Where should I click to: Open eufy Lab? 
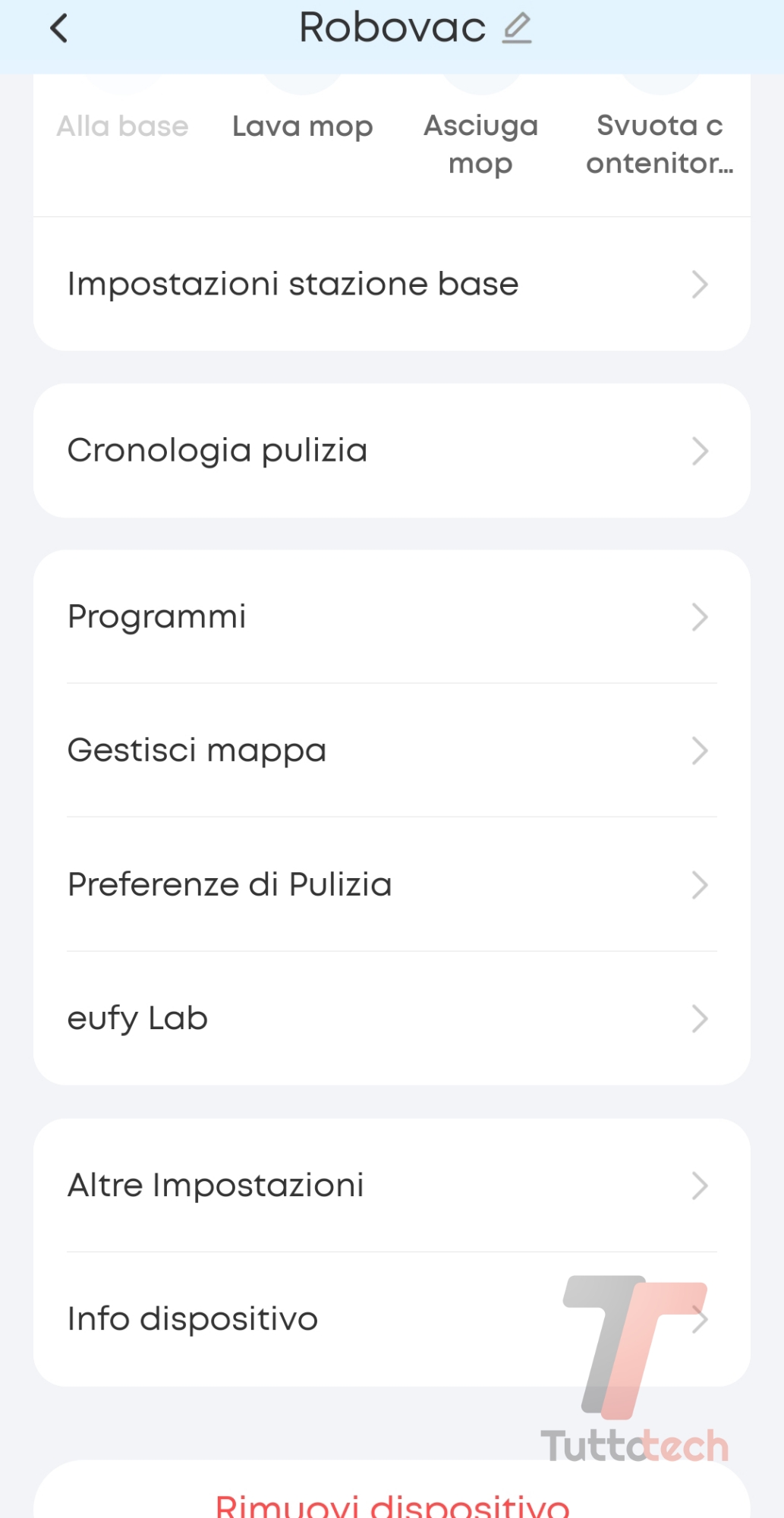tap(392, 1019)
